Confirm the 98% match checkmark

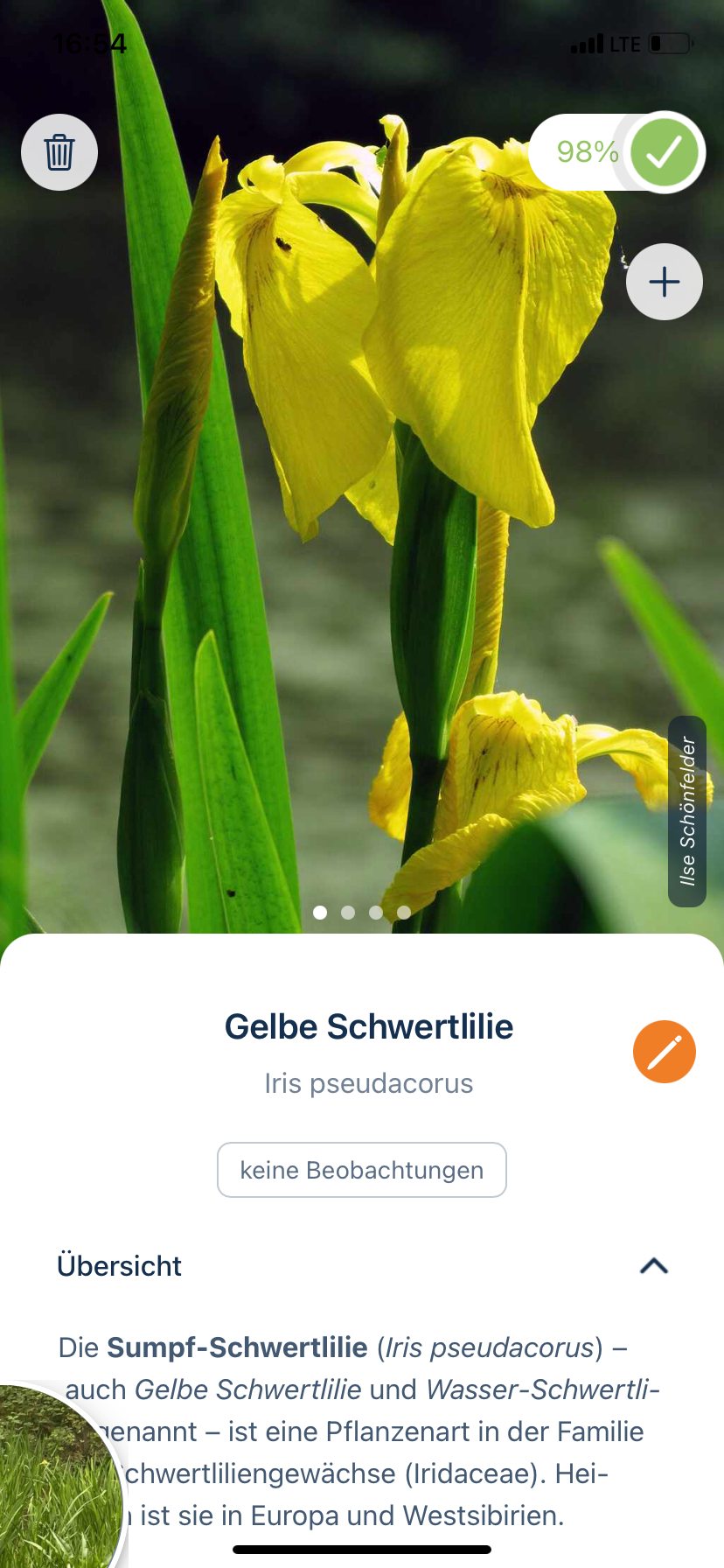click(x=664, y=153)
